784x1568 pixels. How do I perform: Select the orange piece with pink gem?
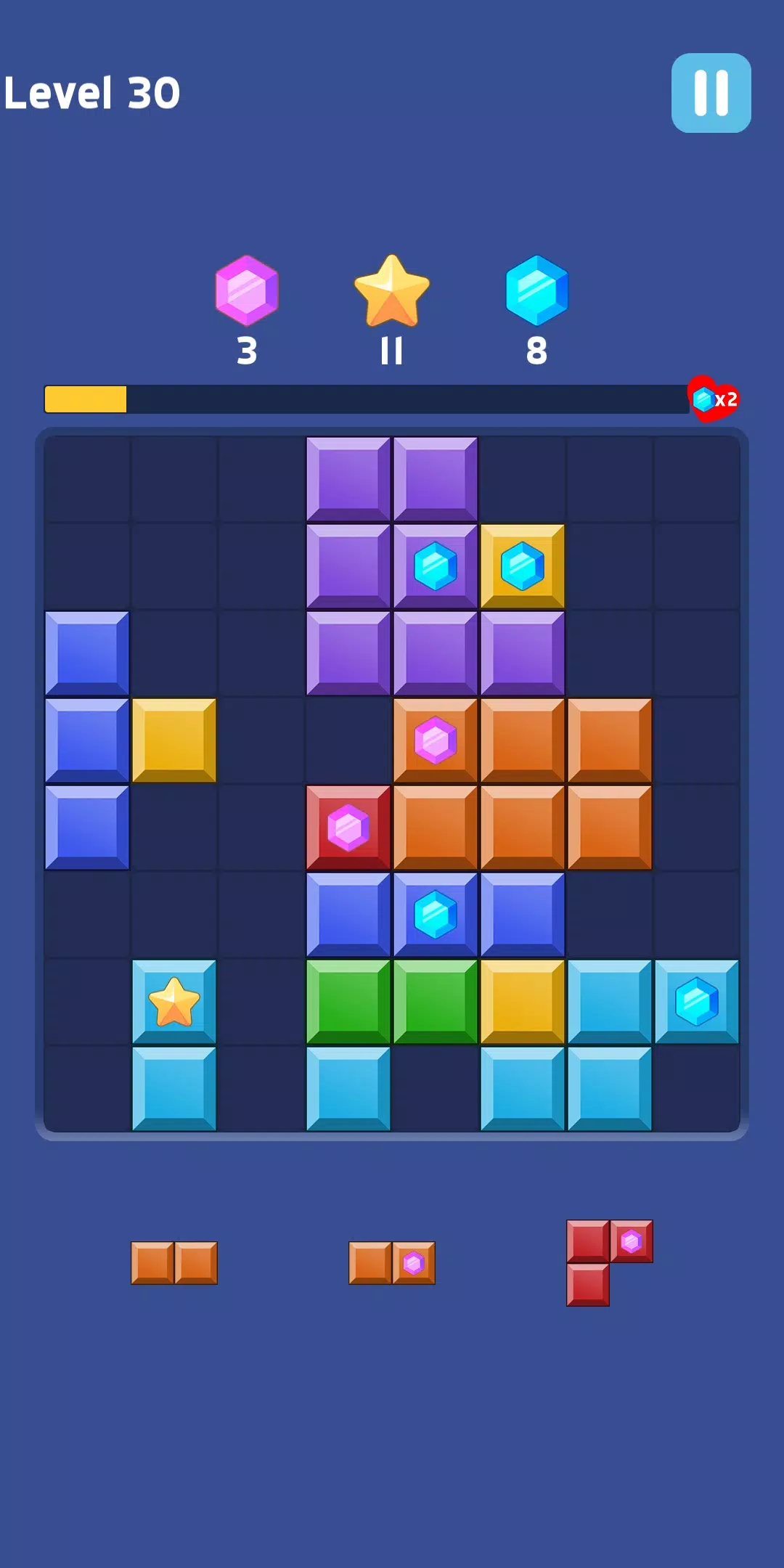point(392,1263)
